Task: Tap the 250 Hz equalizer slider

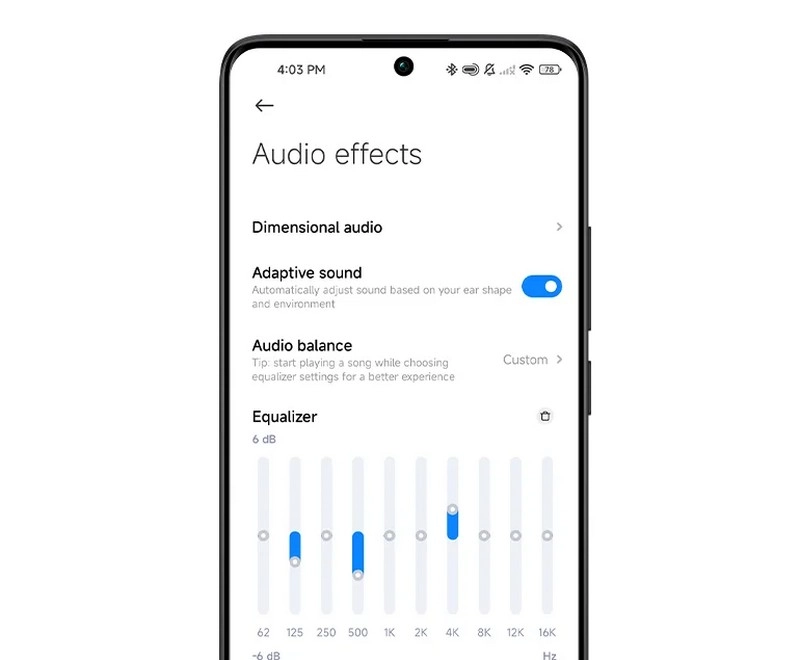Action: coord(326,535)
